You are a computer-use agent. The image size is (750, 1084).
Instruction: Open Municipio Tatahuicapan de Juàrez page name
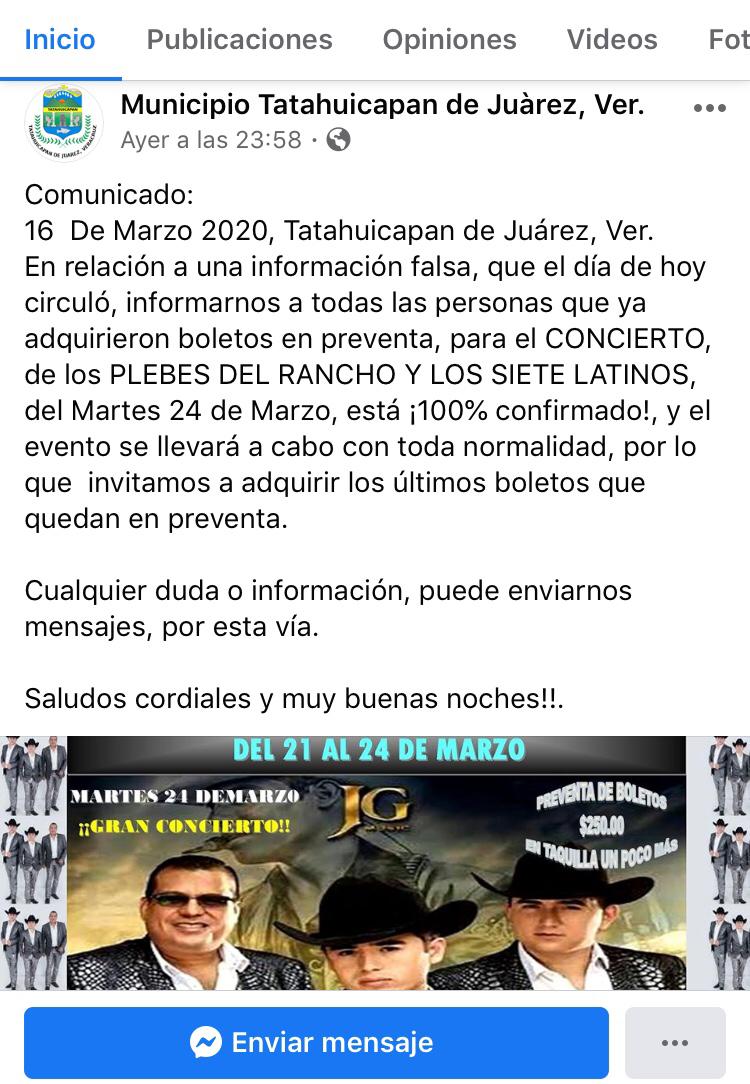382,105
